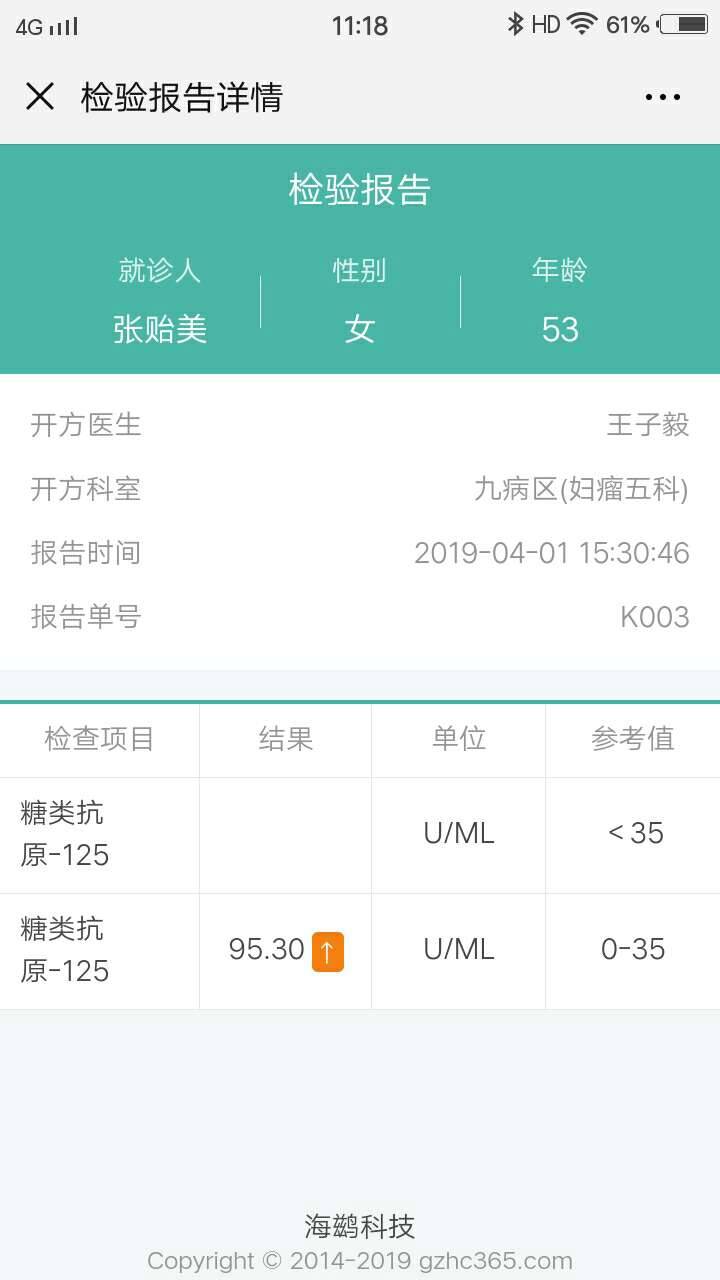Image resolution: width=720 pixels, height=1280 pixels.
Task: Tap the 检查项目 column header
Action: [x=98, y=739]
